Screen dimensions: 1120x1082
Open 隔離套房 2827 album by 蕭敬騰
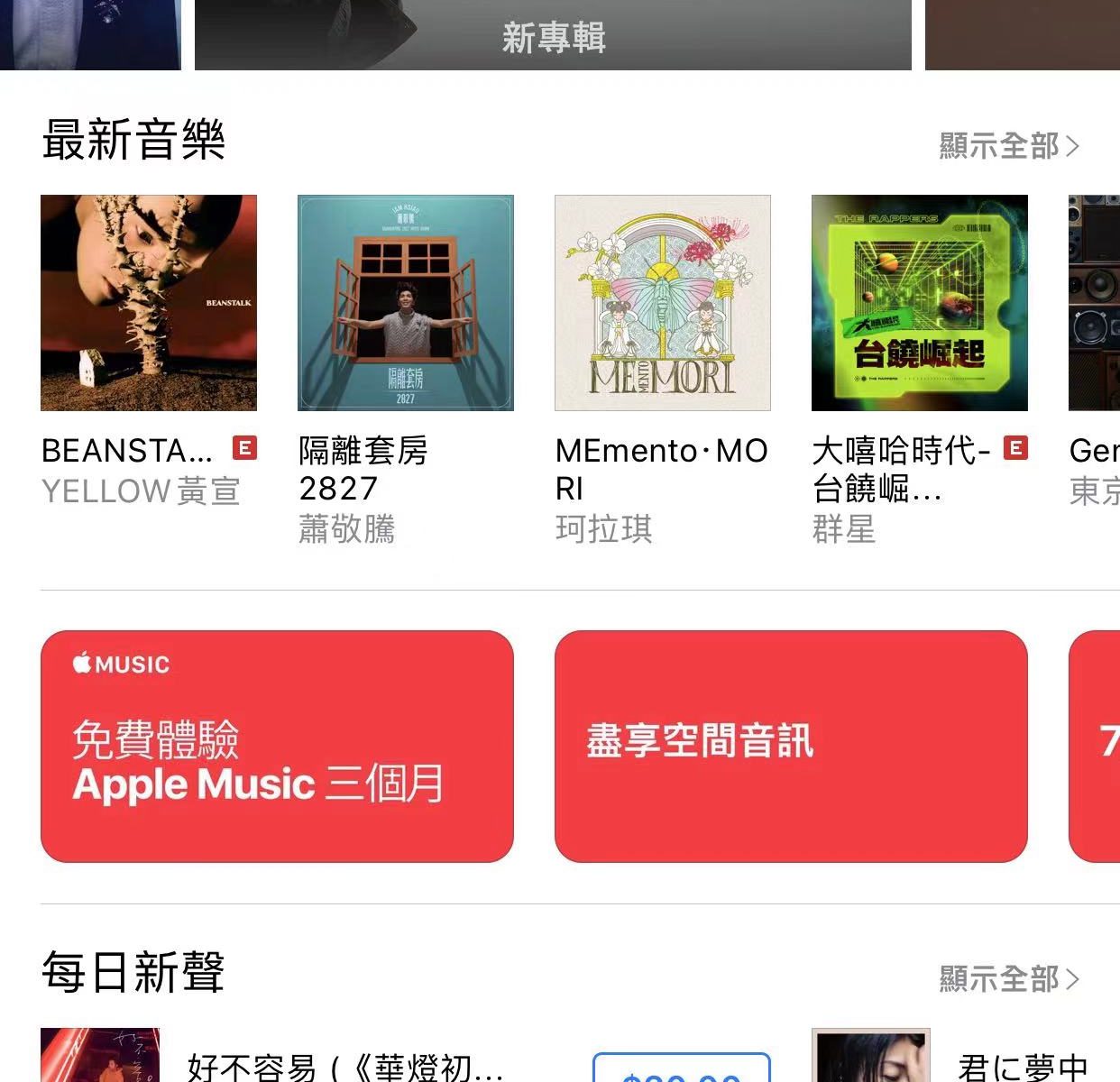[406, 303]
